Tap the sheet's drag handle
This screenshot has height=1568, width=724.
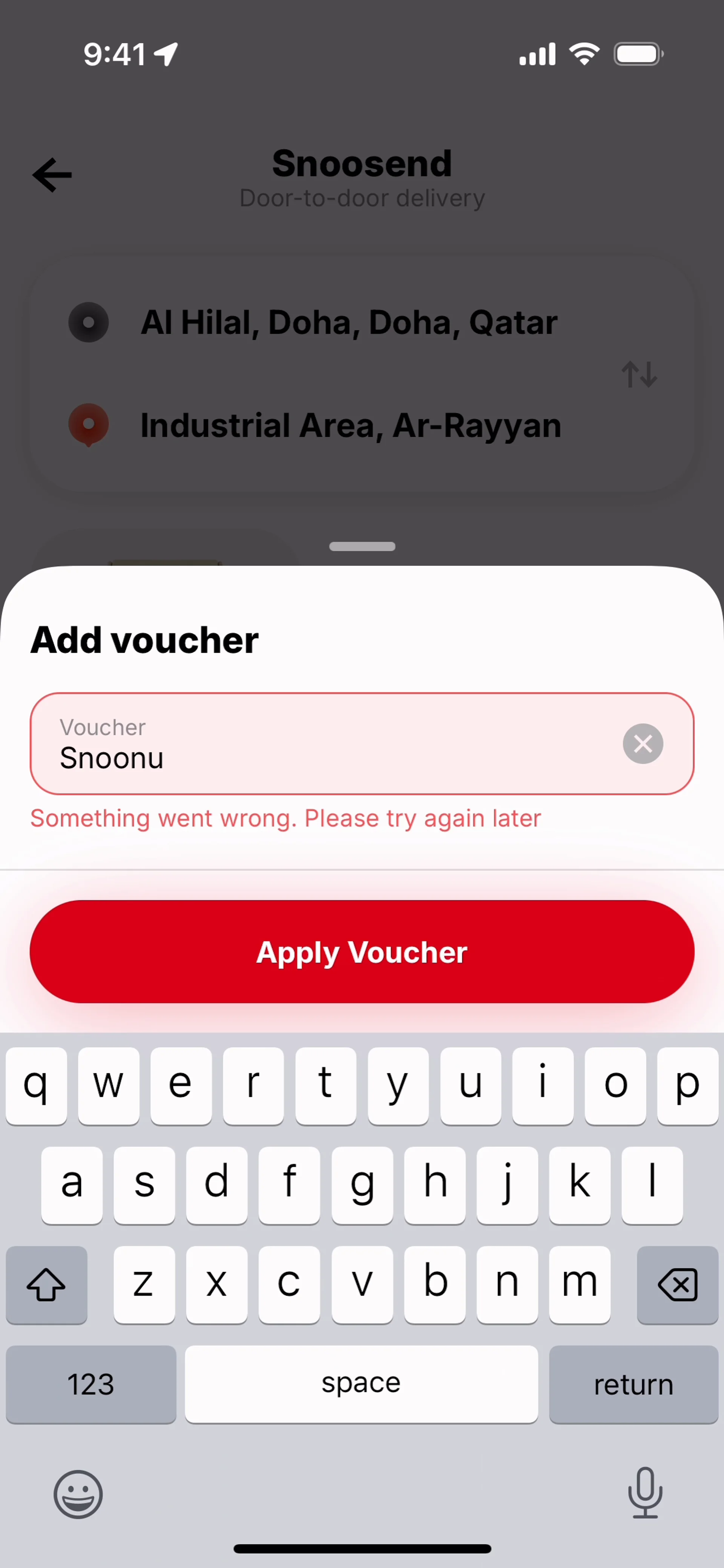362,546
